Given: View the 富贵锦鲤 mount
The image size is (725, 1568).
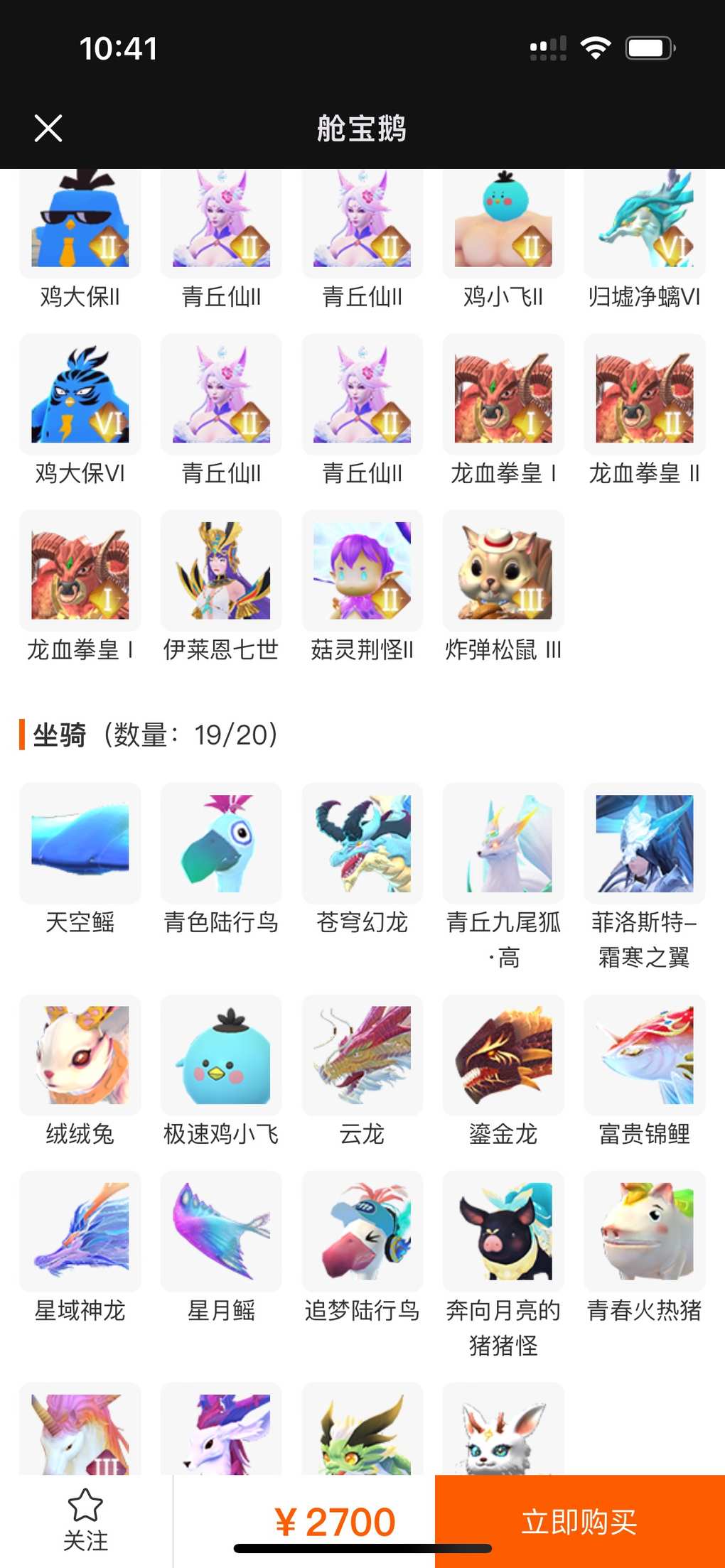Looking at the screenshot, I should (x=645, y=1055).
